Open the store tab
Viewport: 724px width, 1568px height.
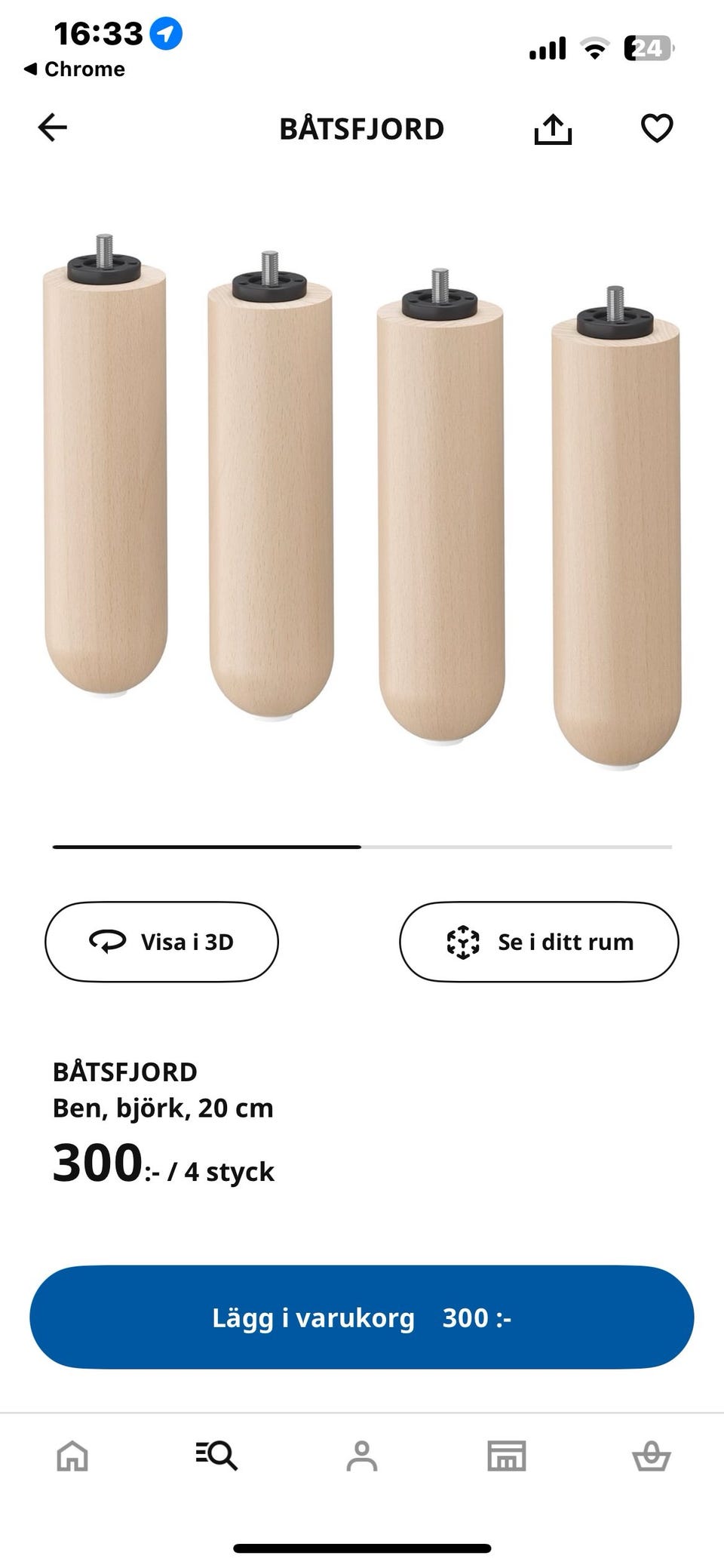click(506, 1456)
